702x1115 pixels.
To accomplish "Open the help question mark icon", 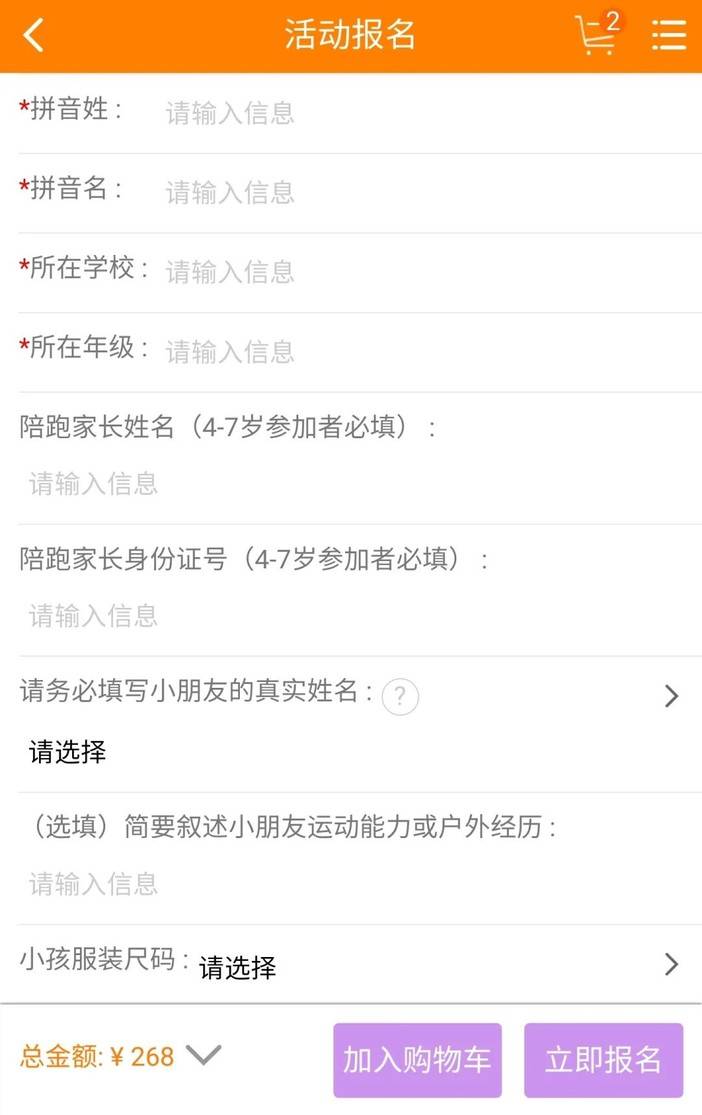I will pyautogui.click(x=400, y=696).
